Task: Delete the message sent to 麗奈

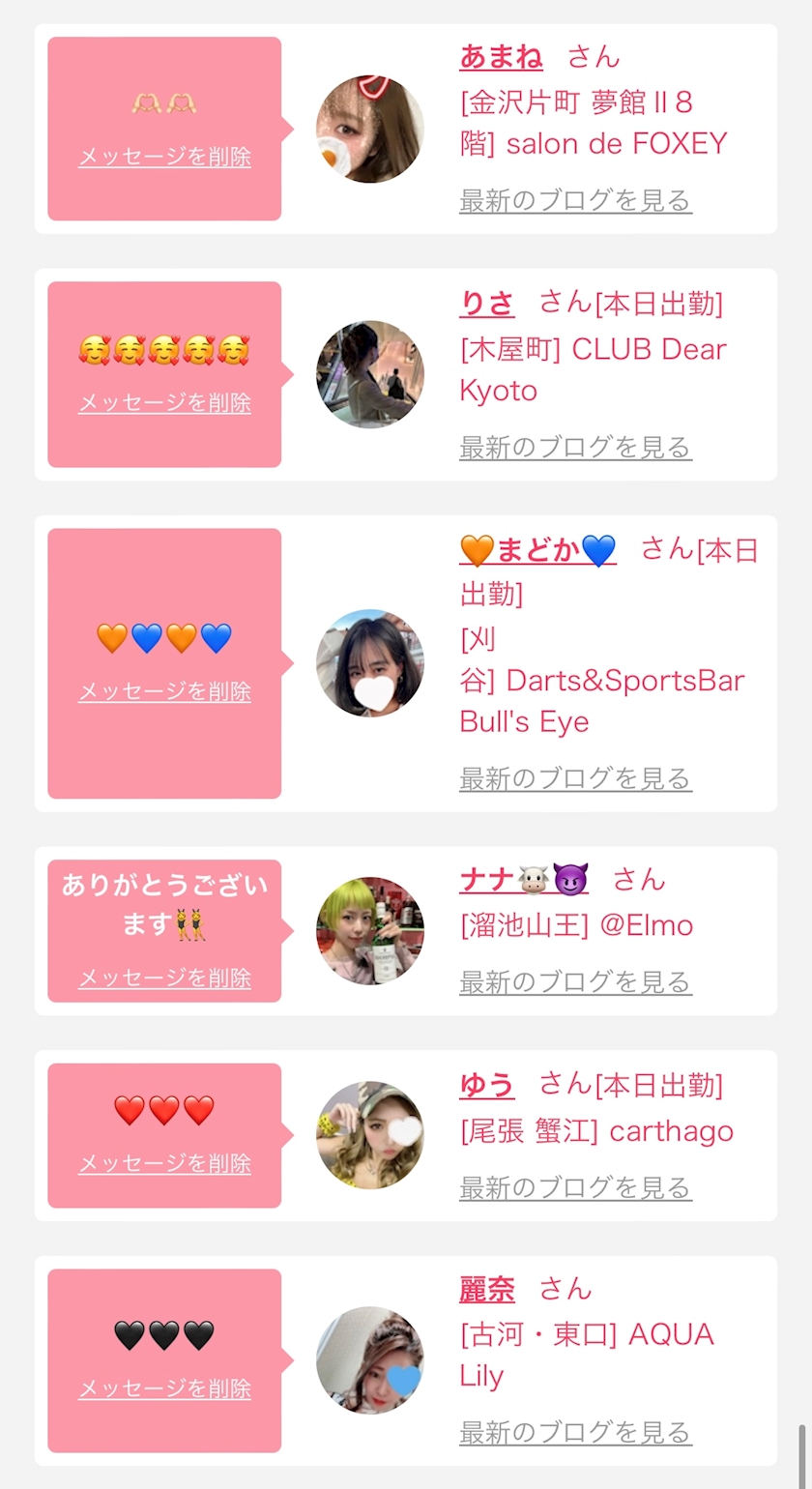Action: click(164, 1388)
